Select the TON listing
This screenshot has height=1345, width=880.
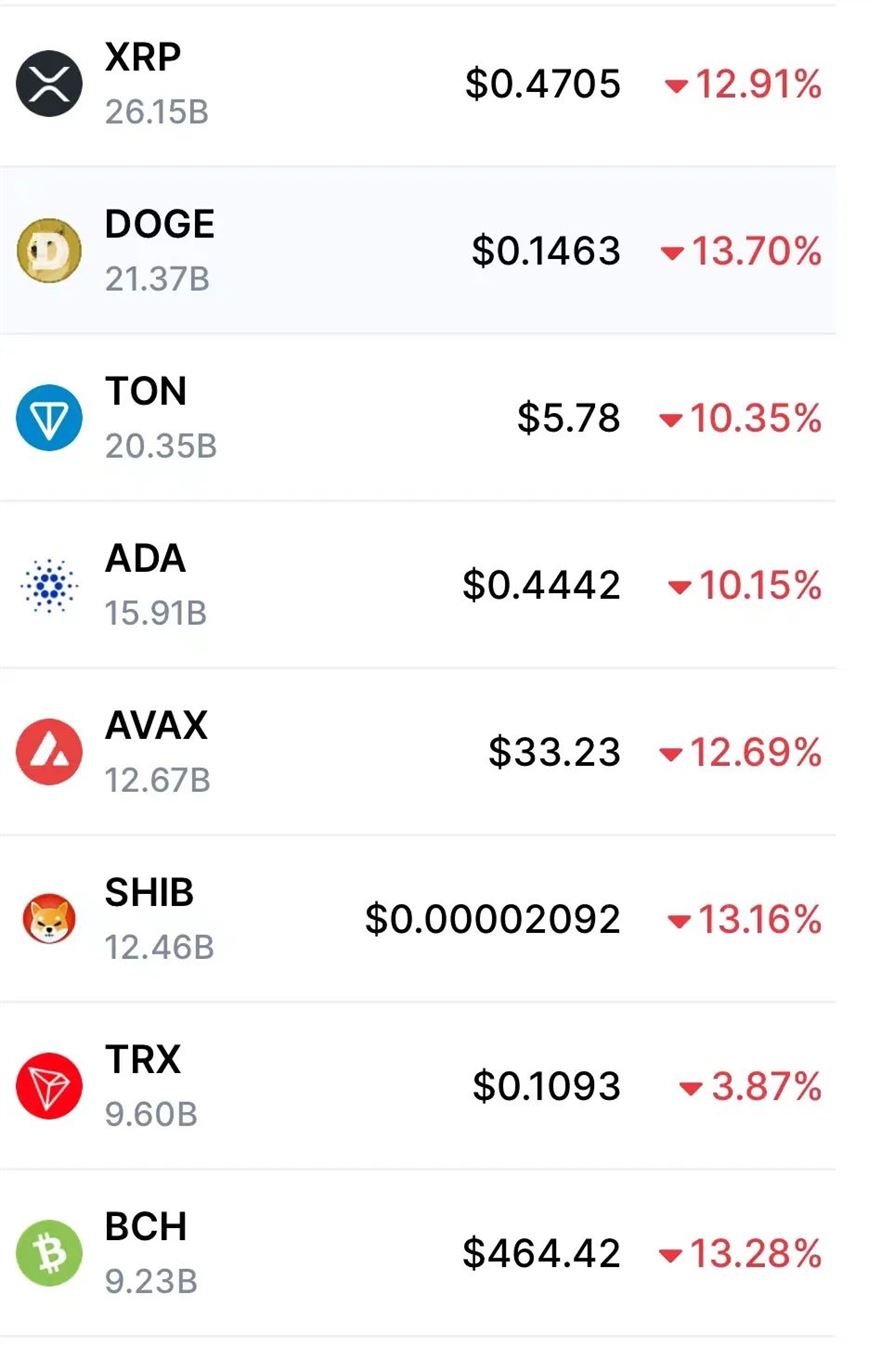click(x=418, y=418)
